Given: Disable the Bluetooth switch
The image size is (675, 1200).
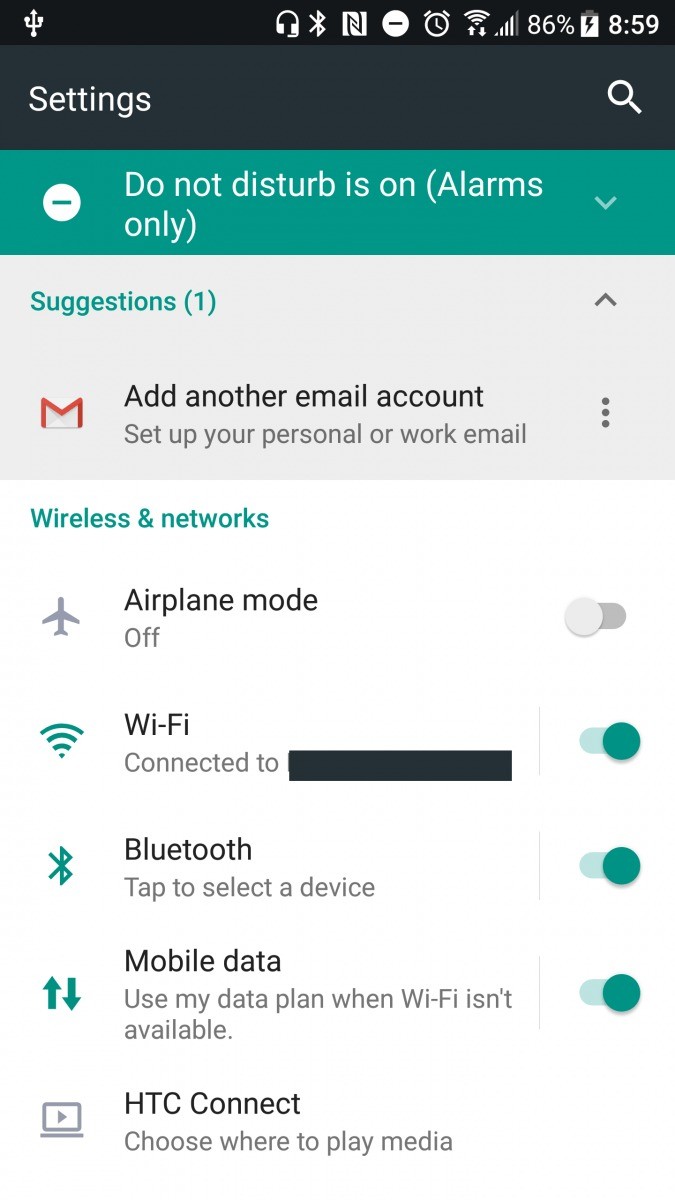Looking at the screenshot, I should [609, 866].
